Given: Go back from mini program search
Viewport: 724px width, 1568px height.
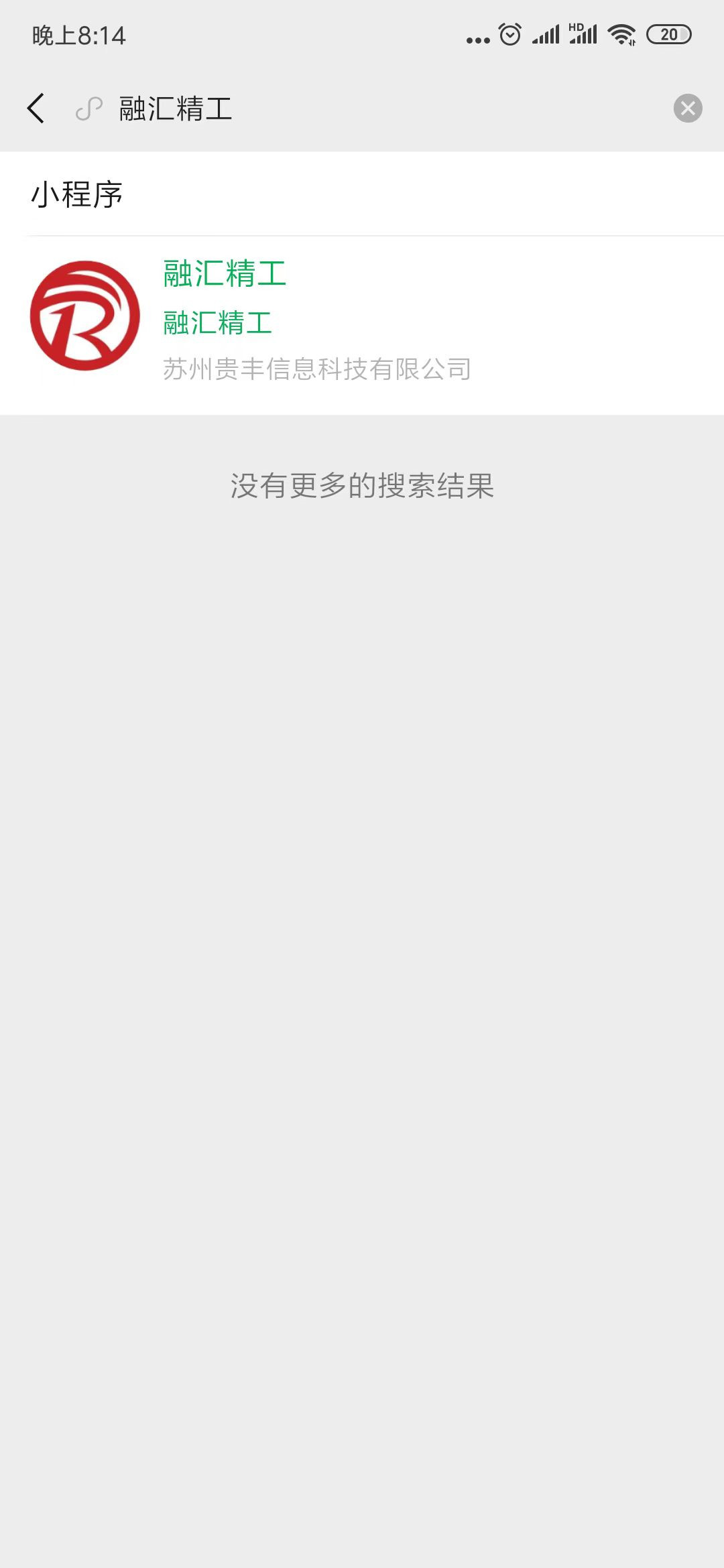Looking at the screenshot, I should coord(36,109).
